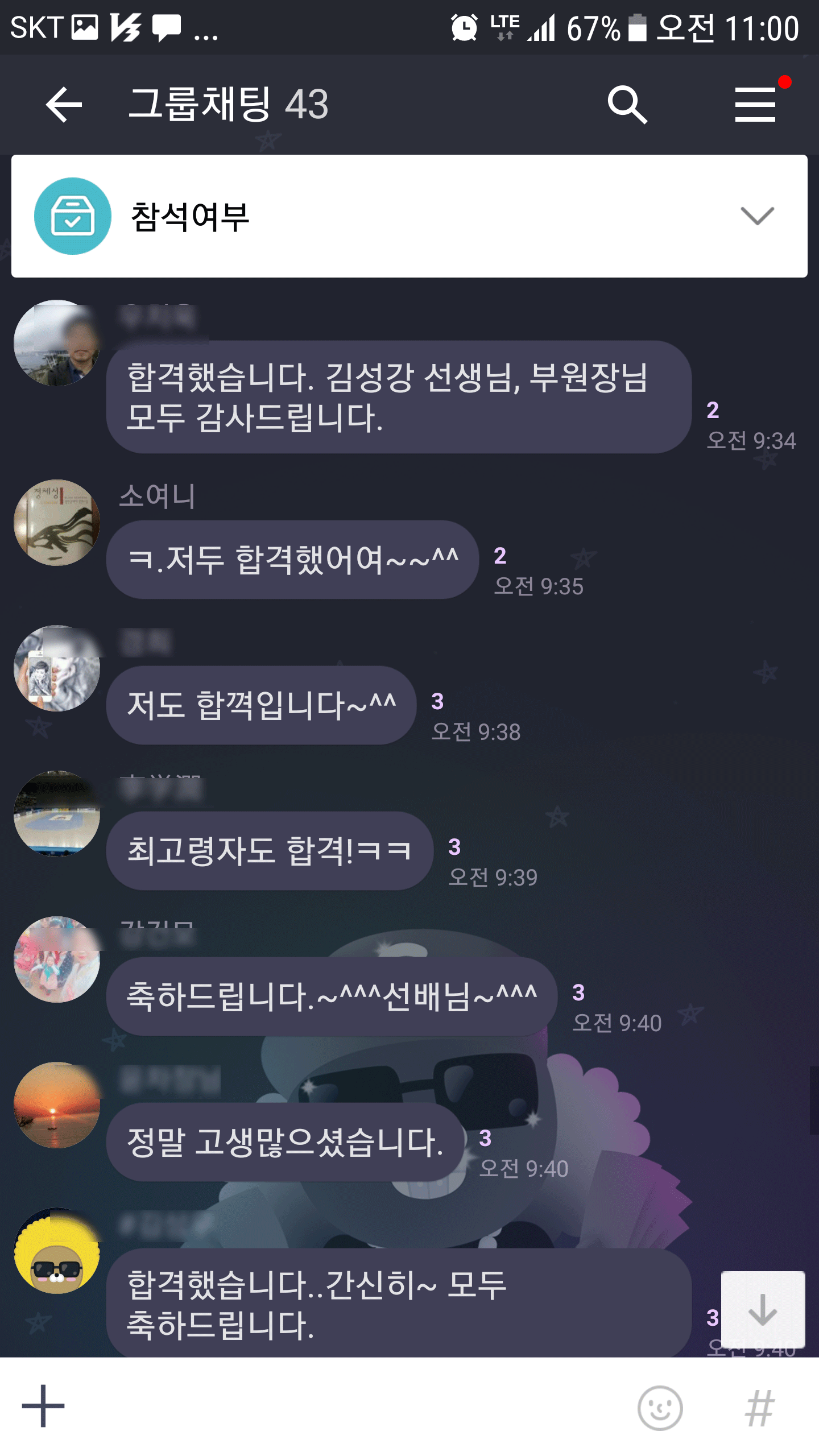Expand the 참석여부 notice banner
The width and height of the screenshot is (819, 1456).
(757, 216)
